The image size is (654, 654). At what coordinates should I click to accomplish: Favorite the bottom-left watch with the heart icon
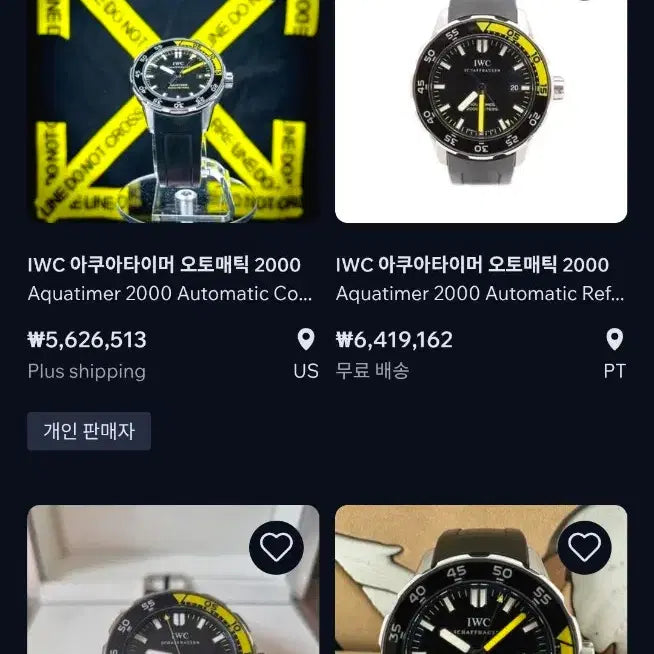tap(276, 547)
